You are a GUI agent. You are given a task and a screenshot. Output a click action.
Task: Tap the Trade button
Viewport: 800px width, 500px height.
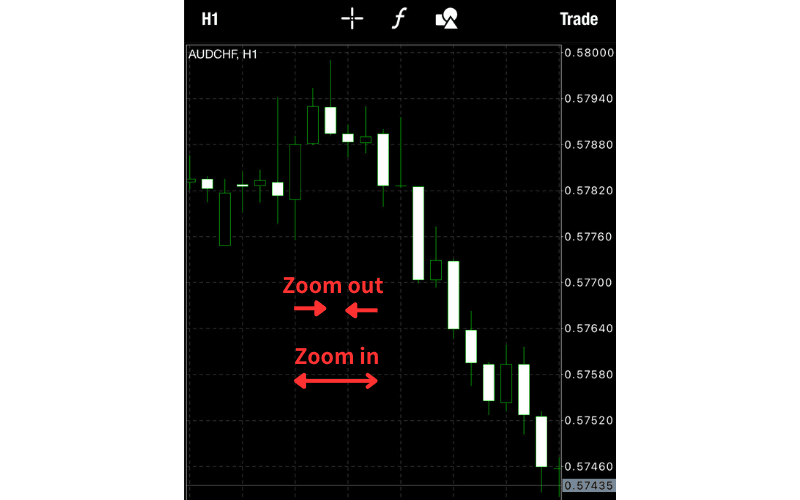click(579, 19)
